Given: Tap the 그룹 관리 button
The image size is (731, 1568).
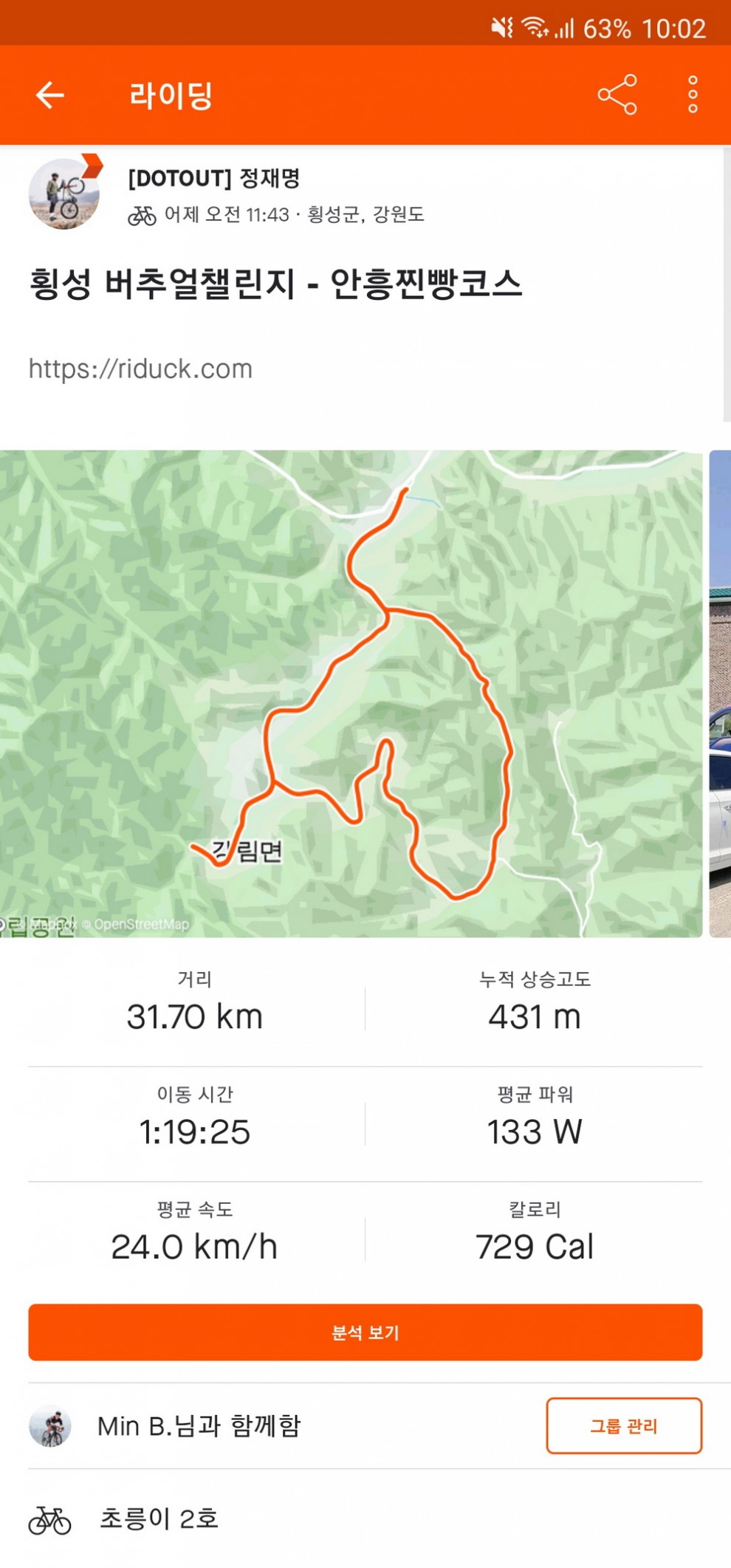Looking at the screenshot, I should 623,1425.
